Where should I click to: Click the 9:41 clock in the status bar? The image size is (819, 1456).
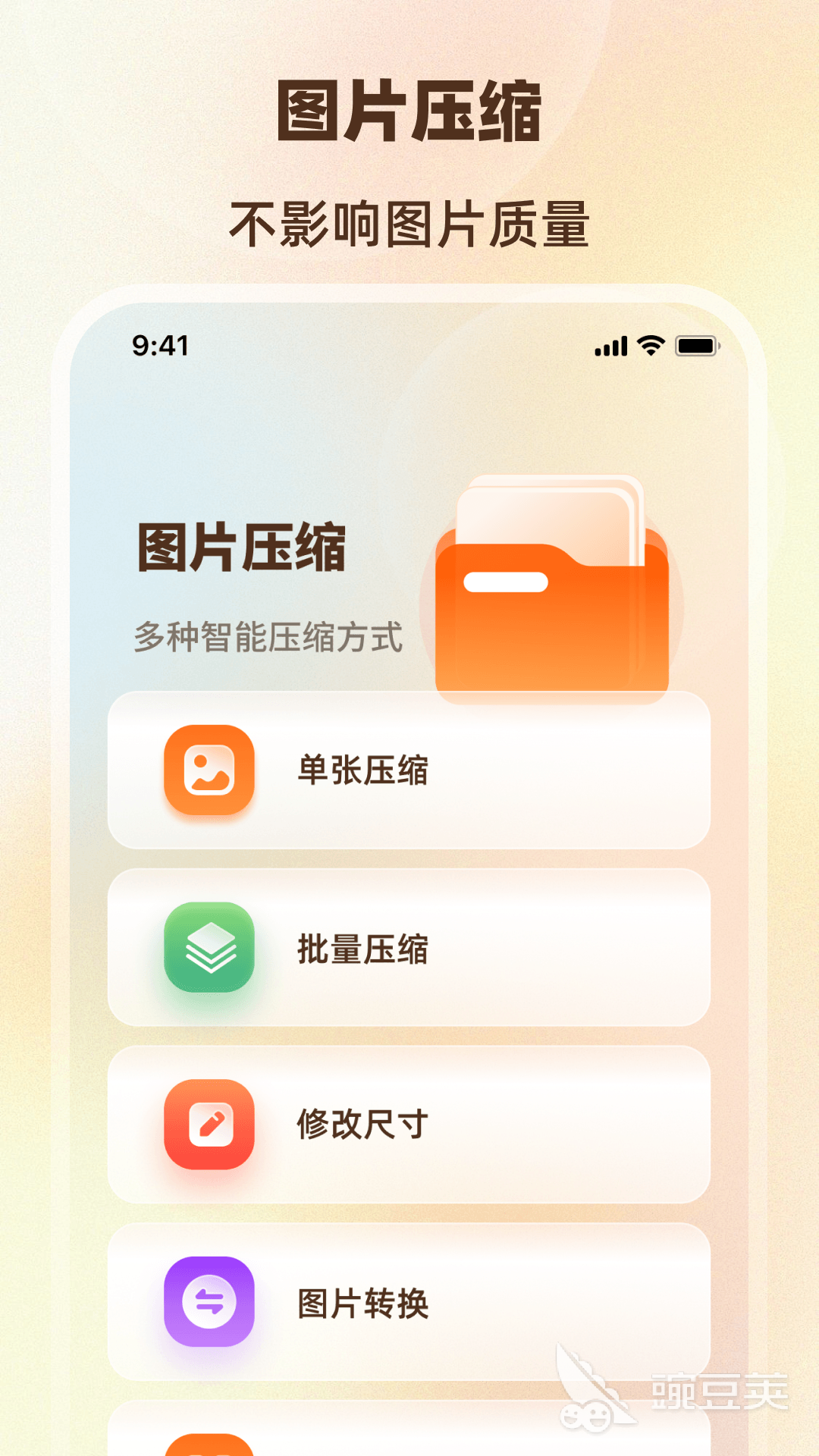pos(160,347)
